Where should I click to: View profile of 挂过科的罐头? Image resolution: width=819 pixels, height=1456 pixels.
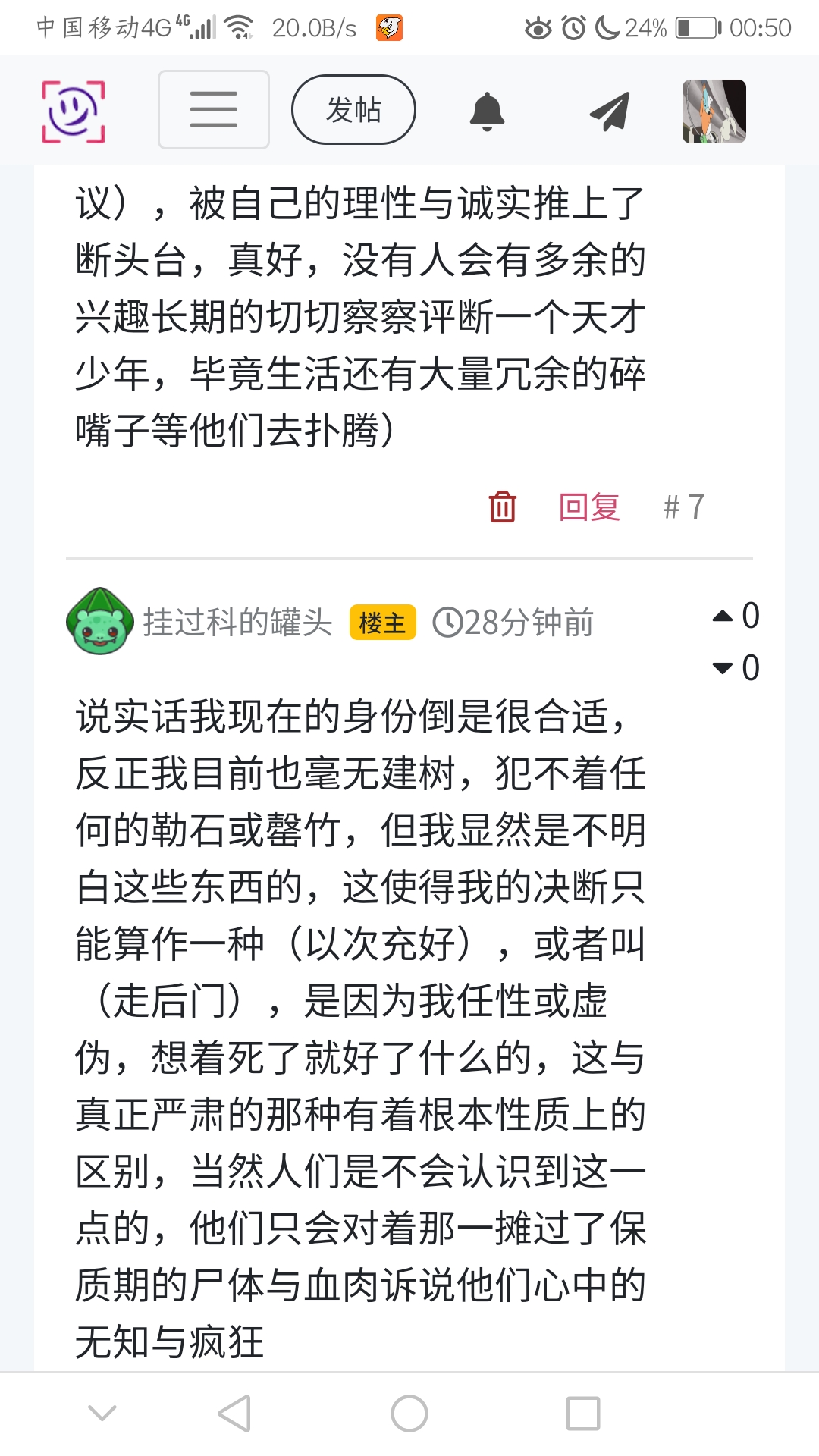click(237, 623)
